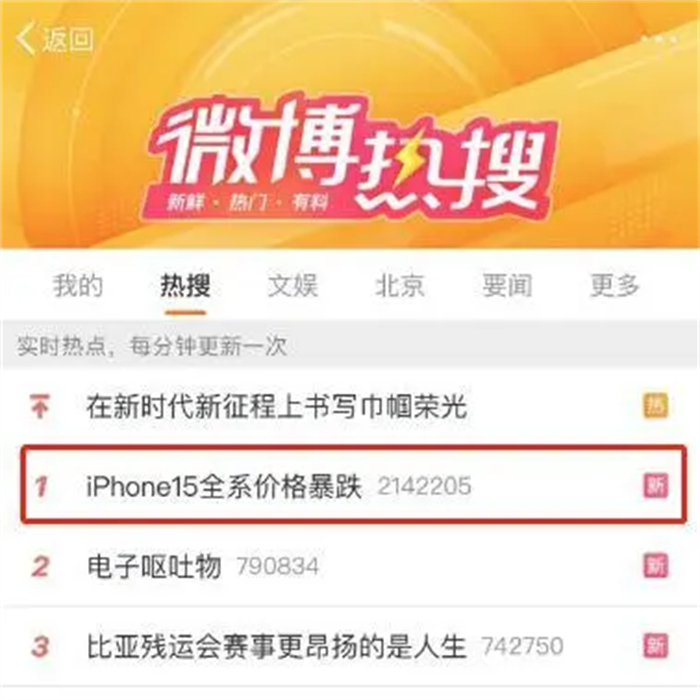Open pinned topic 在新时代新征程上书写巾帼荣光
Image resolution: width=700 pixels, height=700 pixels.
[276, 406]
